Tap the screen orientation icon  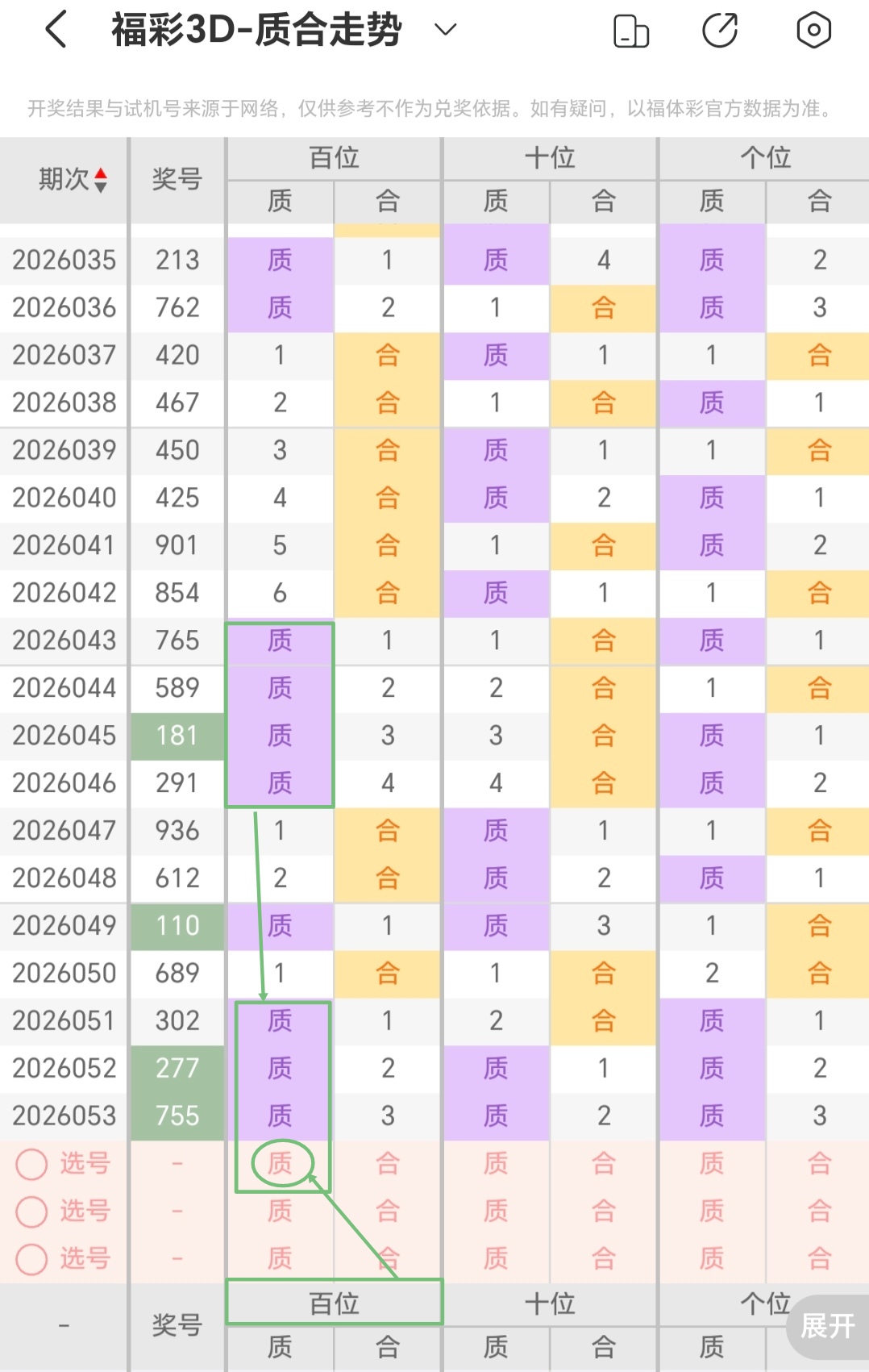click(x=631, y=31)
